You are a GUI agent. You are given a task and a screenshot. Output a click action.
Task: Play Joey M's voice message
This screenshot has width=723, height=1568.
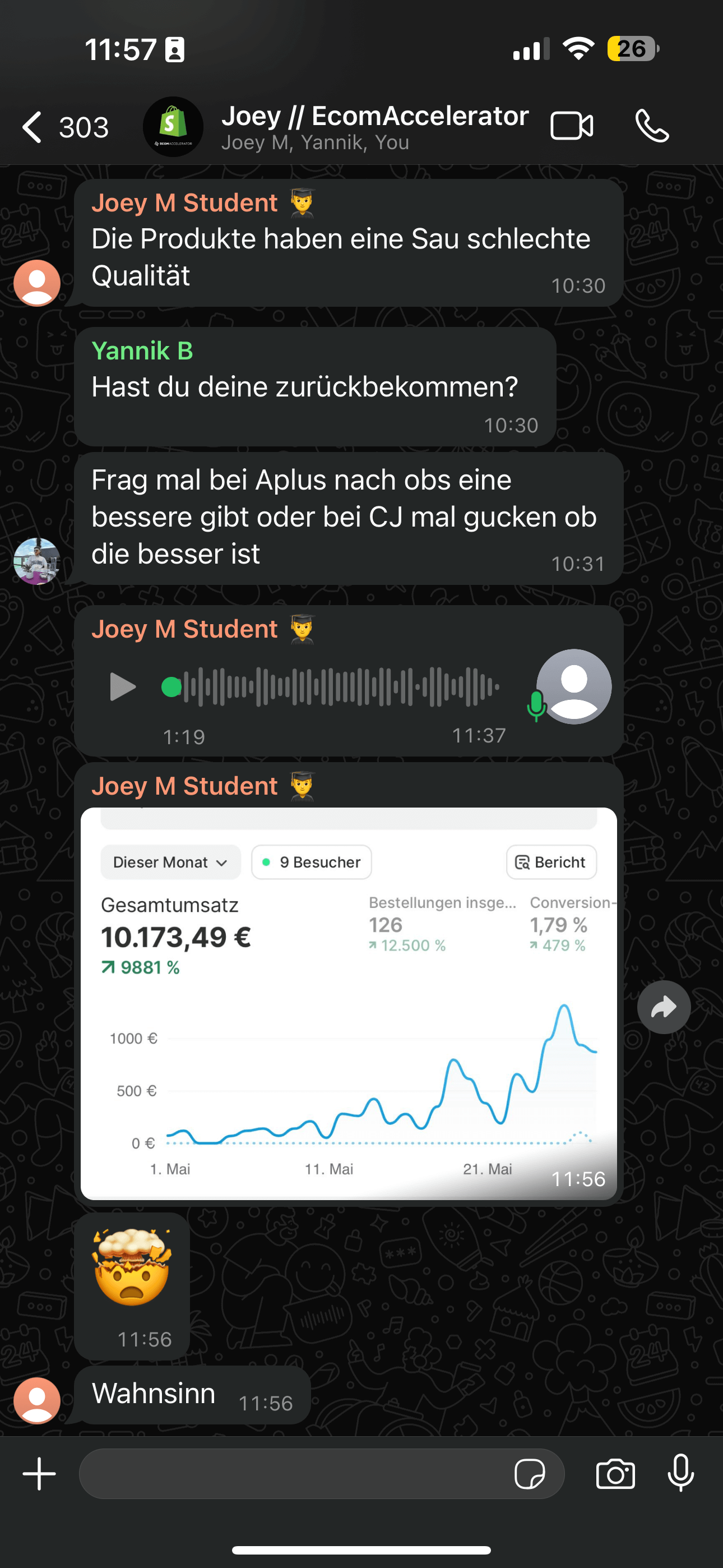pyautogui.click(x=122, y=687)
